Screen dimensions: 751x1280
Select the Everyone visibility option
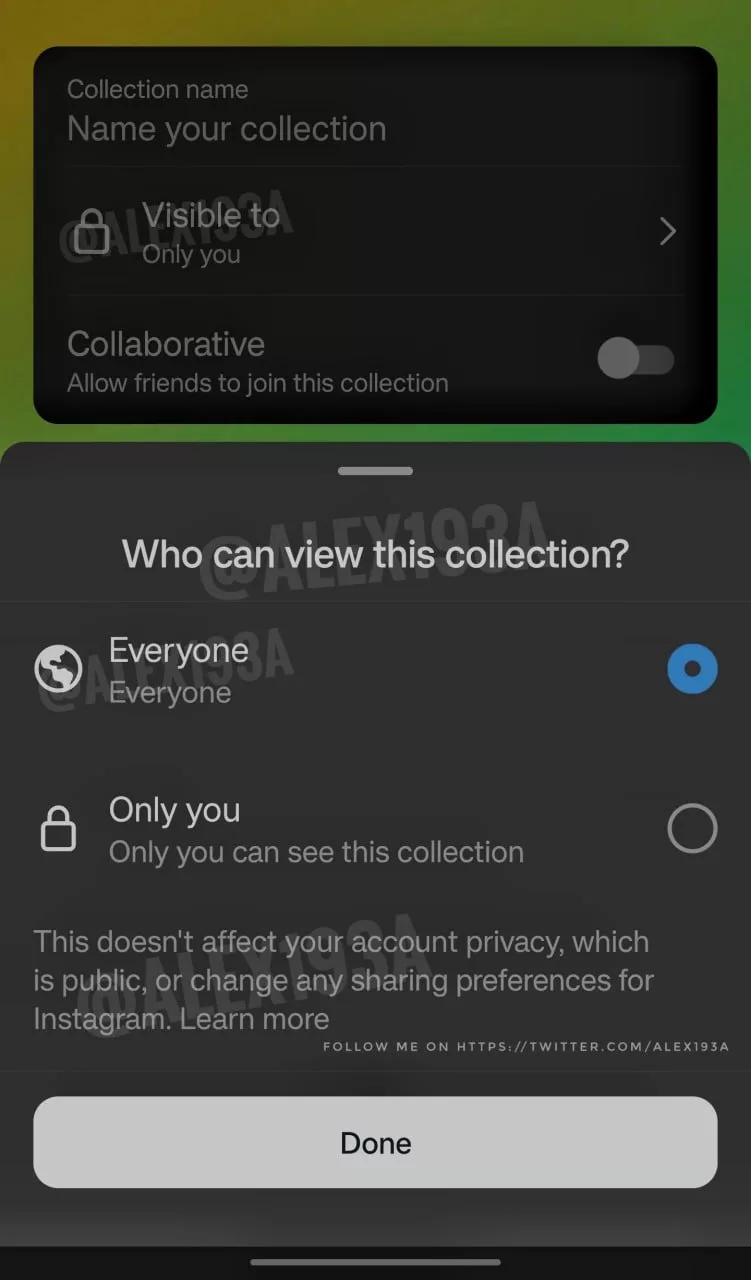click(692, 669)
